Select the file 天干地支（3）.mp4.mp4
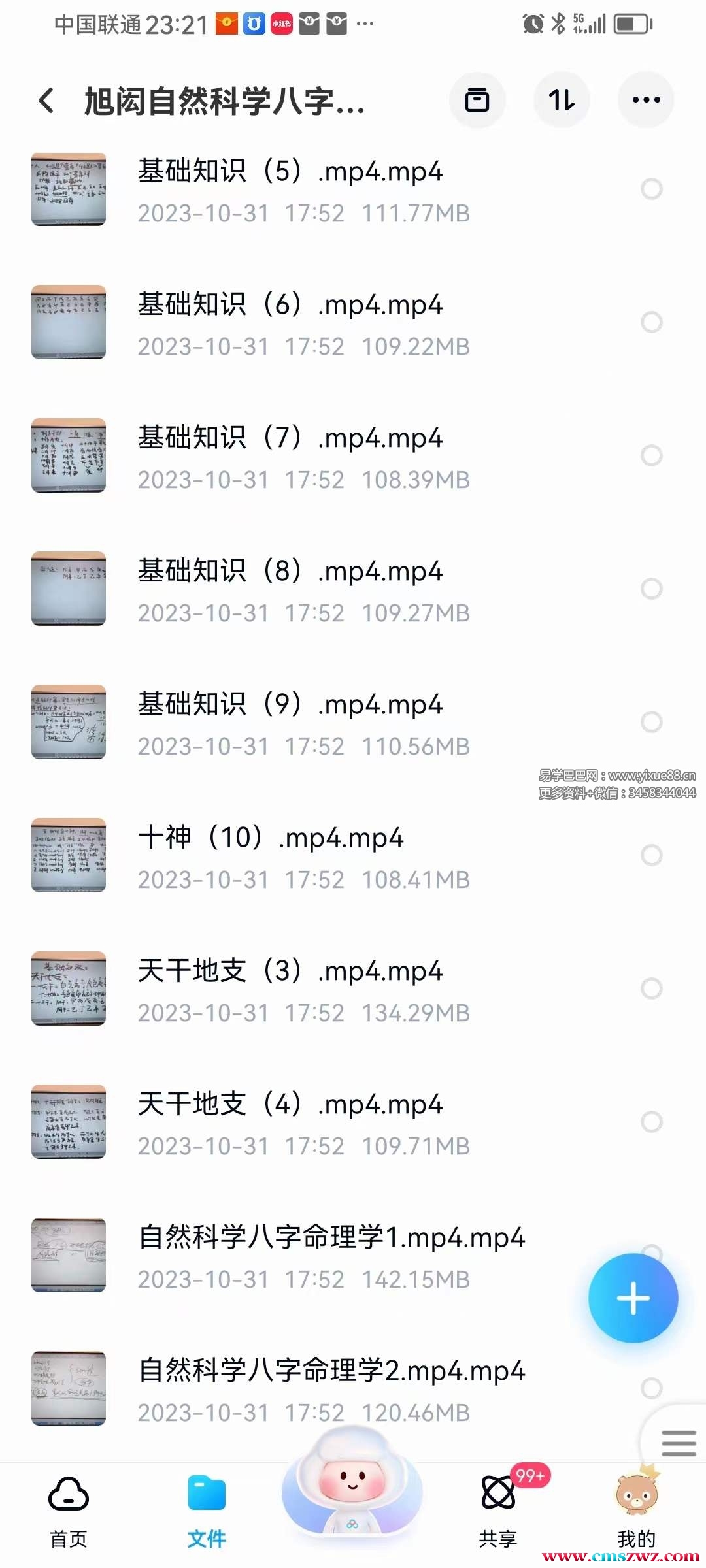The width and height of the screenshot is (706, 1568). [x=651, y=988]
